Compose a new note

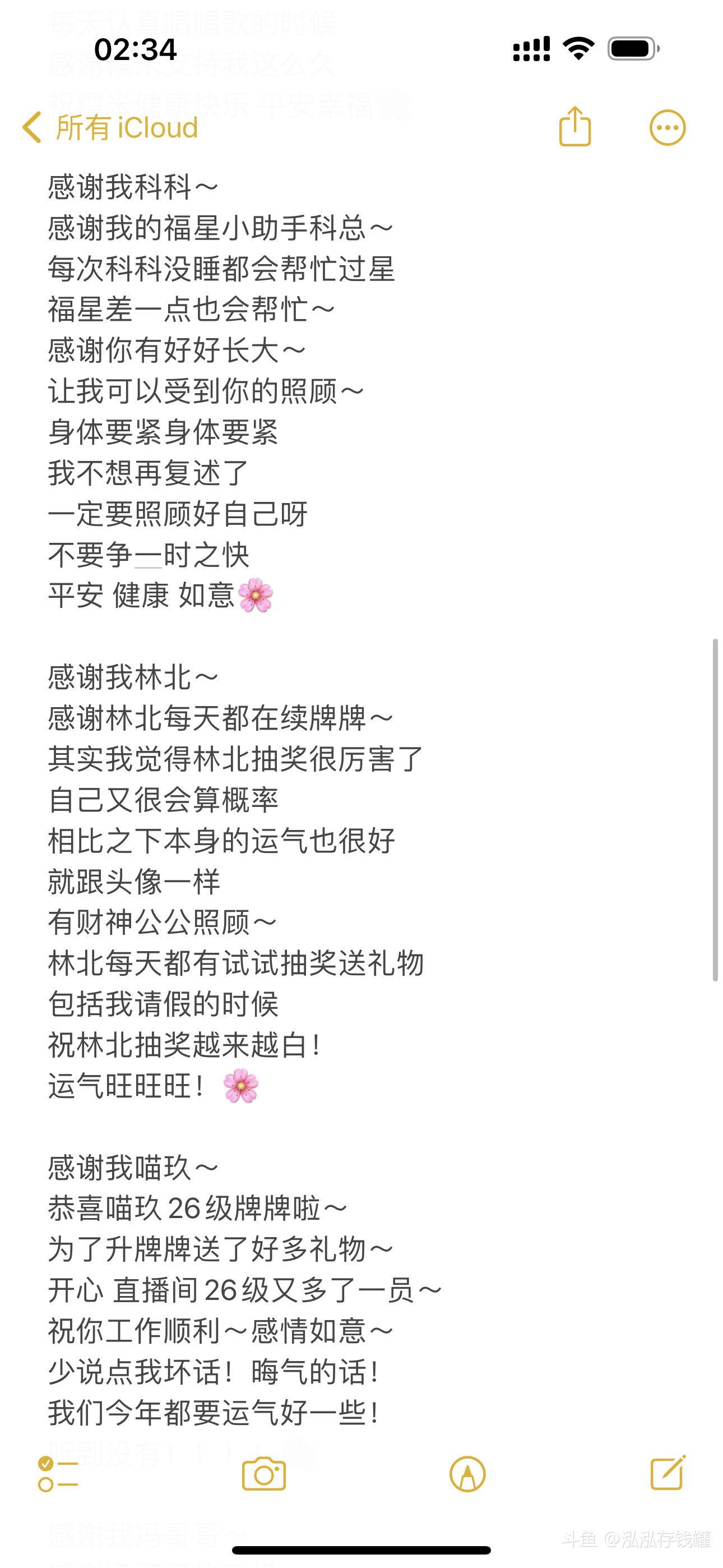(668, 1473)
